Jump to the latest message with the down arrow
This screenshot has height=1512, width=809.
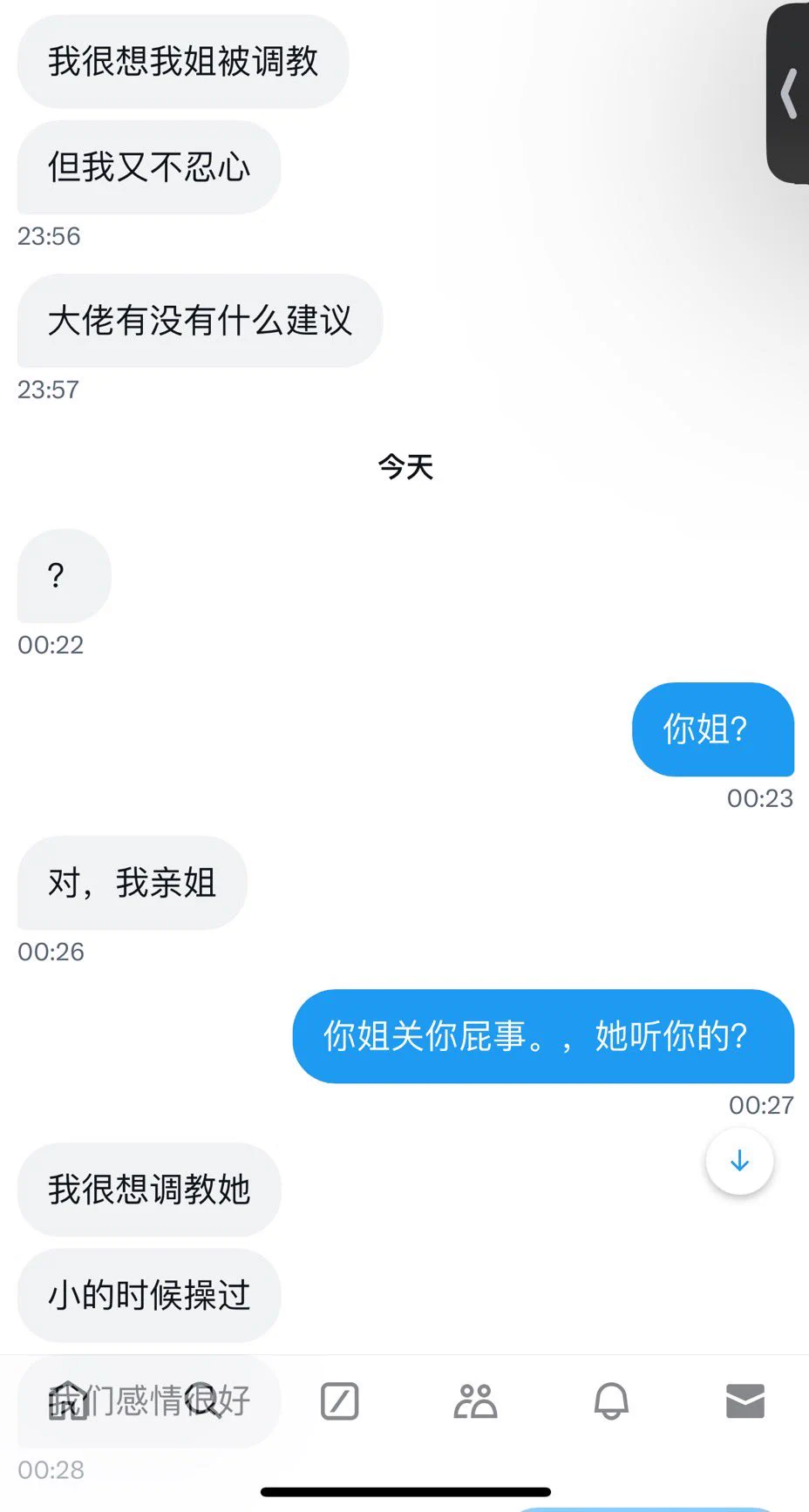tap(739, 1161)
